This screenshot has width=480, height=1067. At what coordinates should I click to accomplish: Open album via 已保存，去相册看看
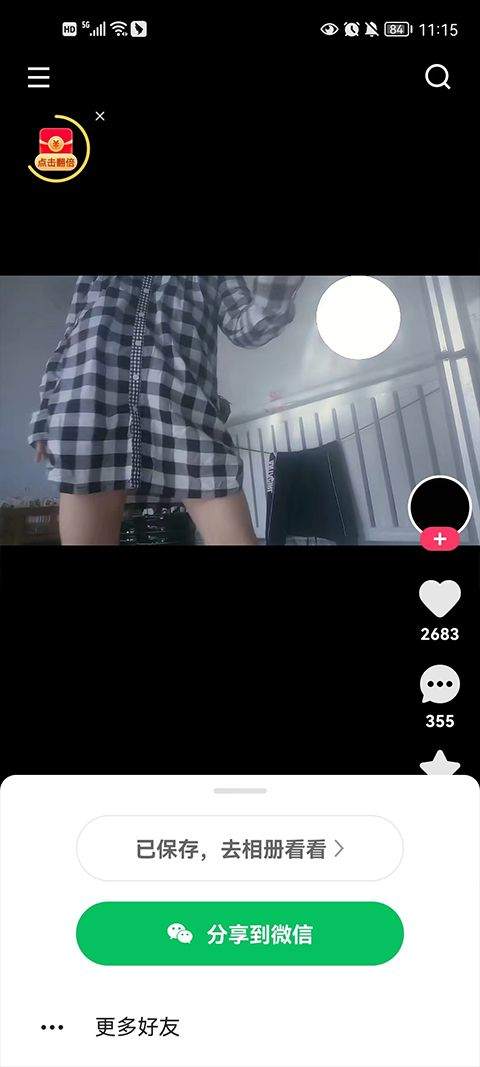(240, 849)
